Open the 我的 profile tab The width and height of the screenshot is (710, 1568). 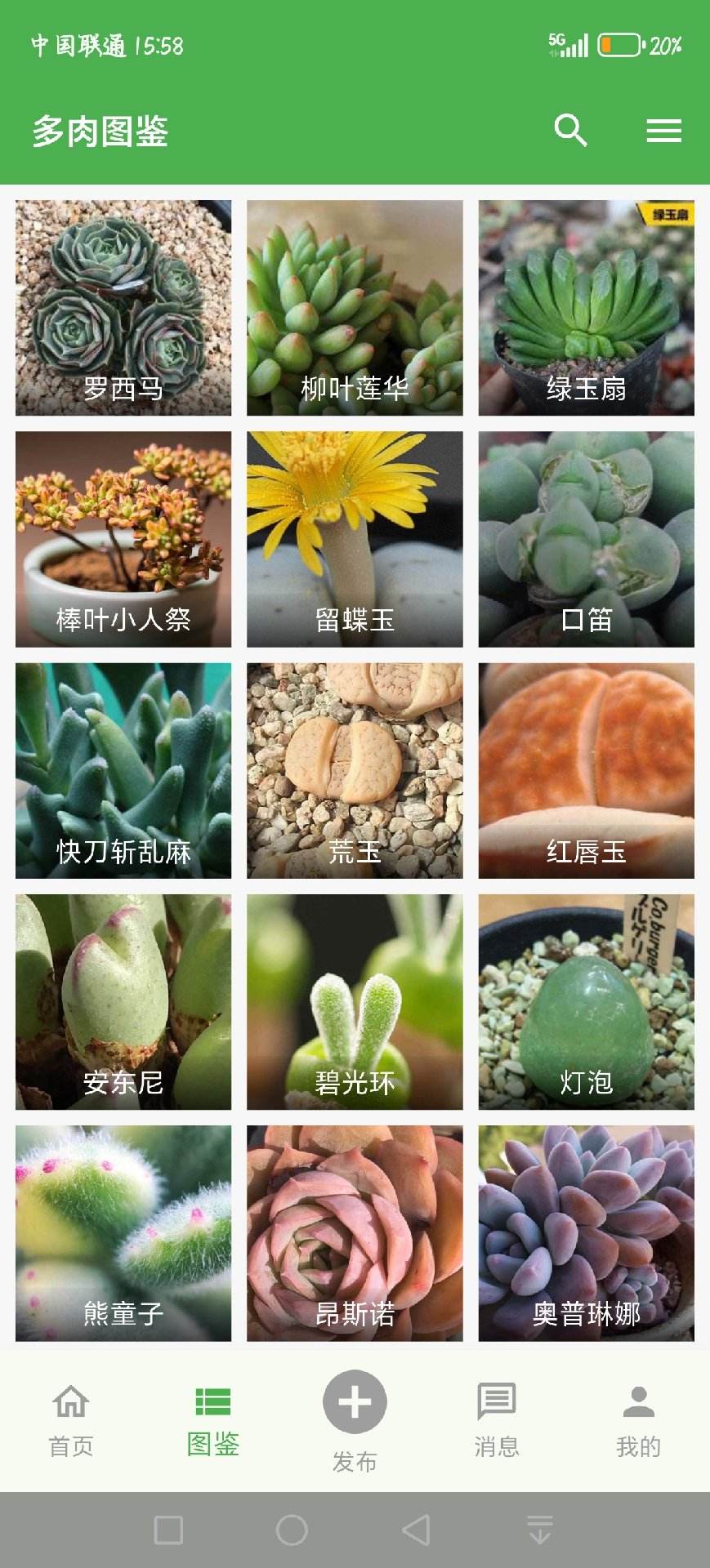tap(638, 1420)
